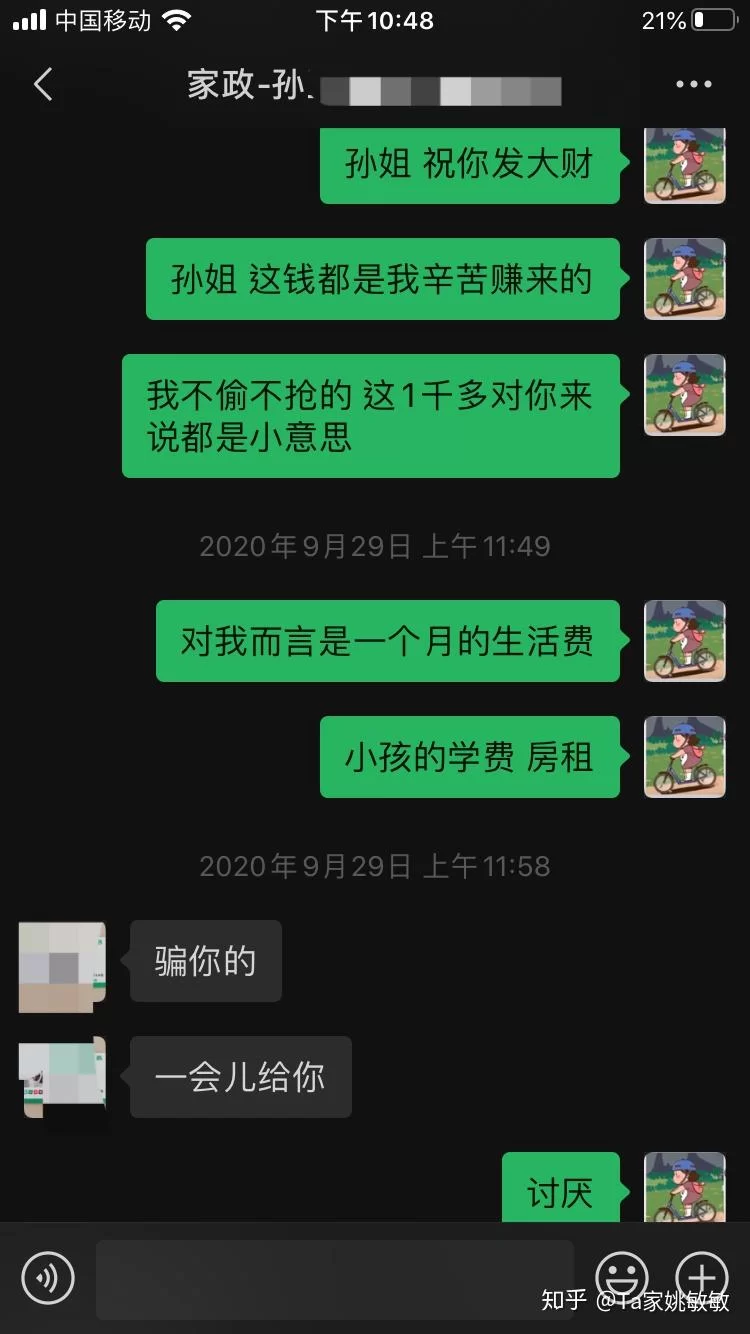The image size is (750, 1334).
Task: Open the plus attachments menu
Action: pos(701,1277)
